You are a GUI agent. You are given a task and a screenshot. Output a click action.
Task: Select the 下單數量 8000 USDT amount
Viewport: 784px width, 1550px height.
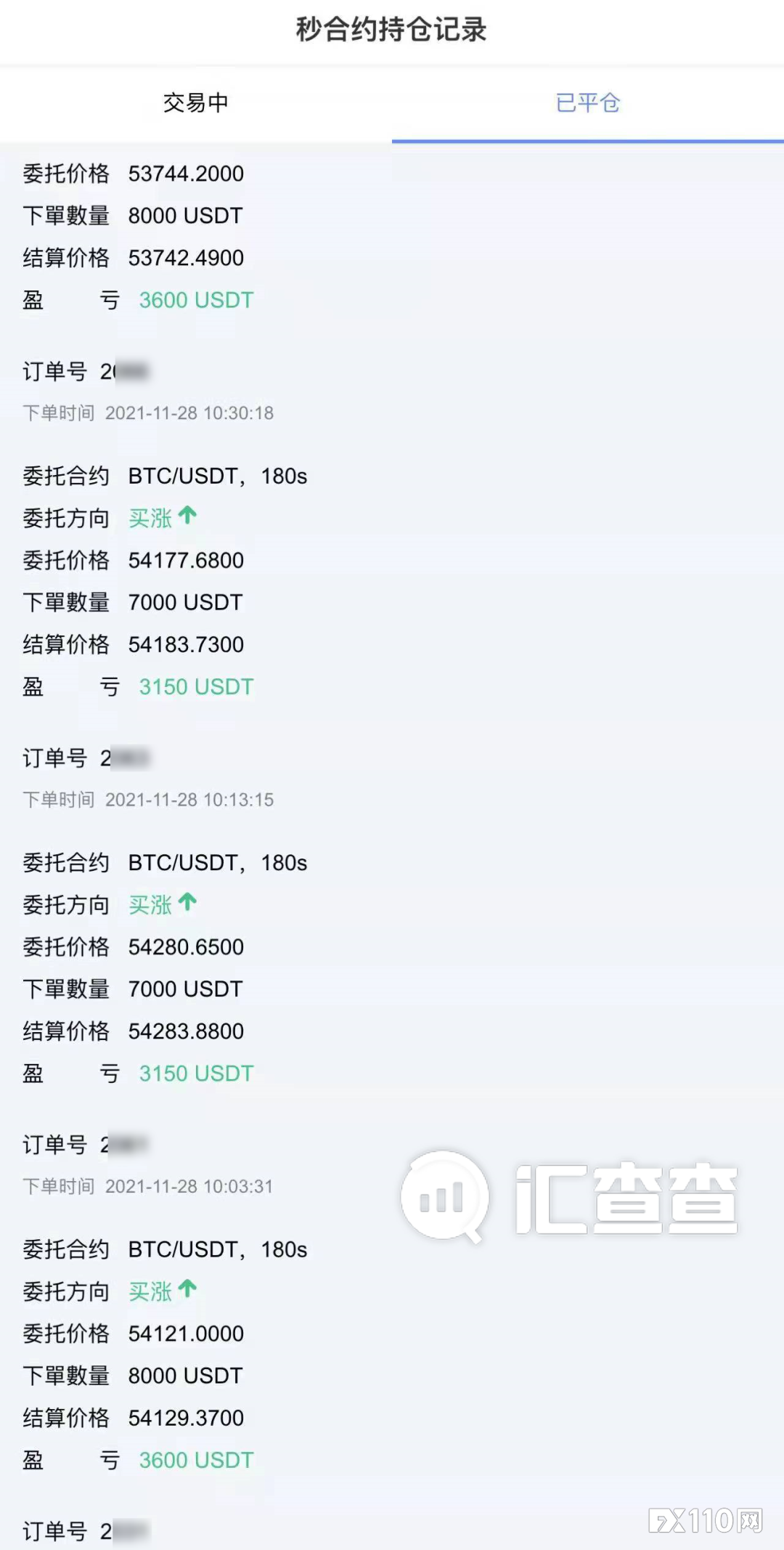[184, 215]
